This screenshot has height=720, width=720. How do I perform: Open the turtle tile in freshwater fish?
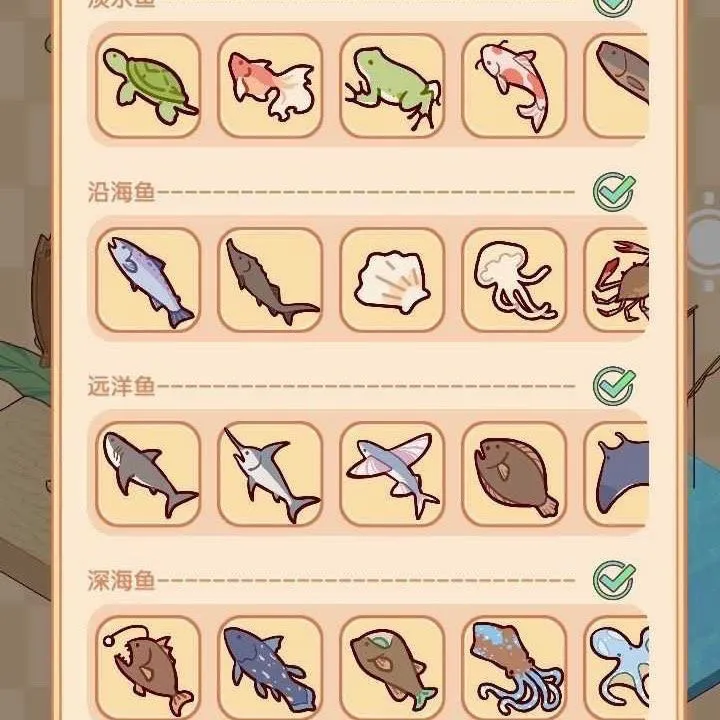click(148, 86)
